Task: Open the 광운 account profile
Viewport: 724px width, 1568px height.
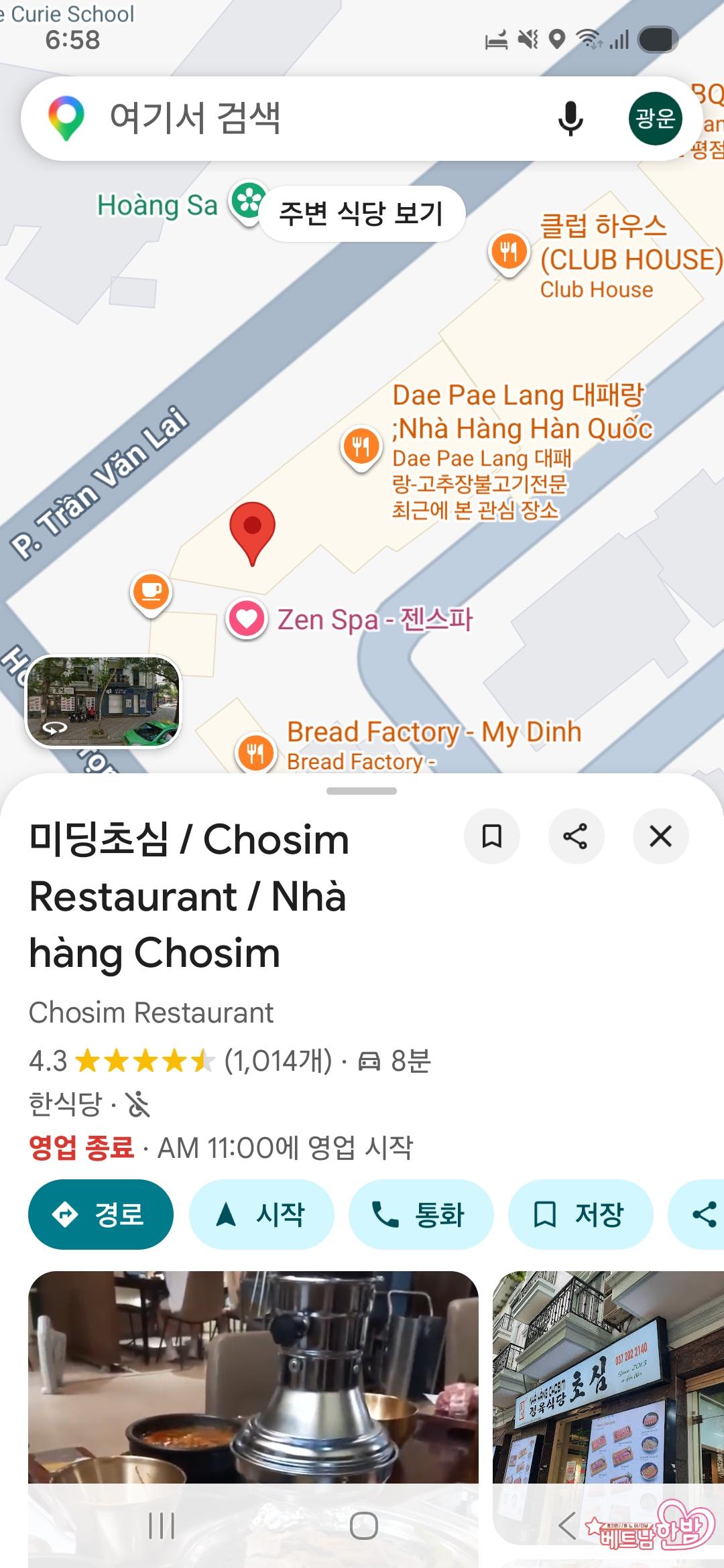Action: coord(655,119)
